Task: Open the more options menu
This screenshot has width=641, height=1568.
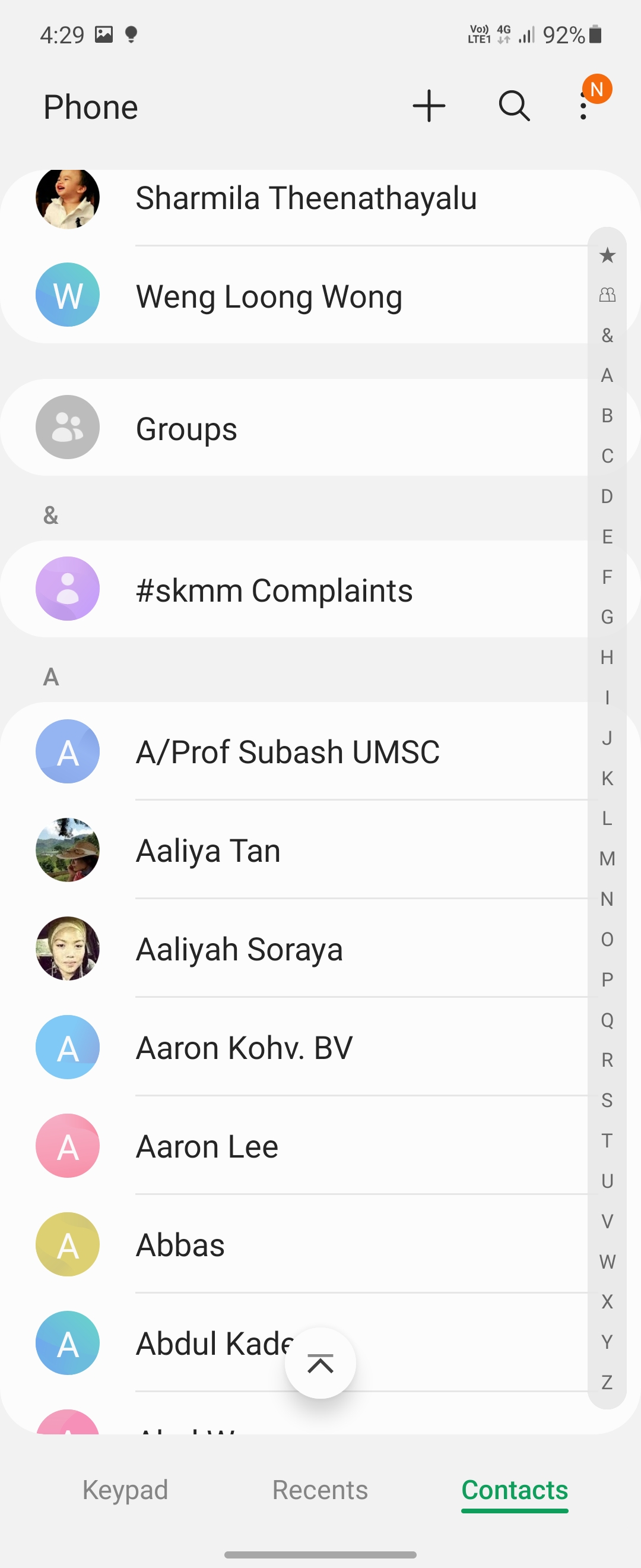Action: point(584,107)
